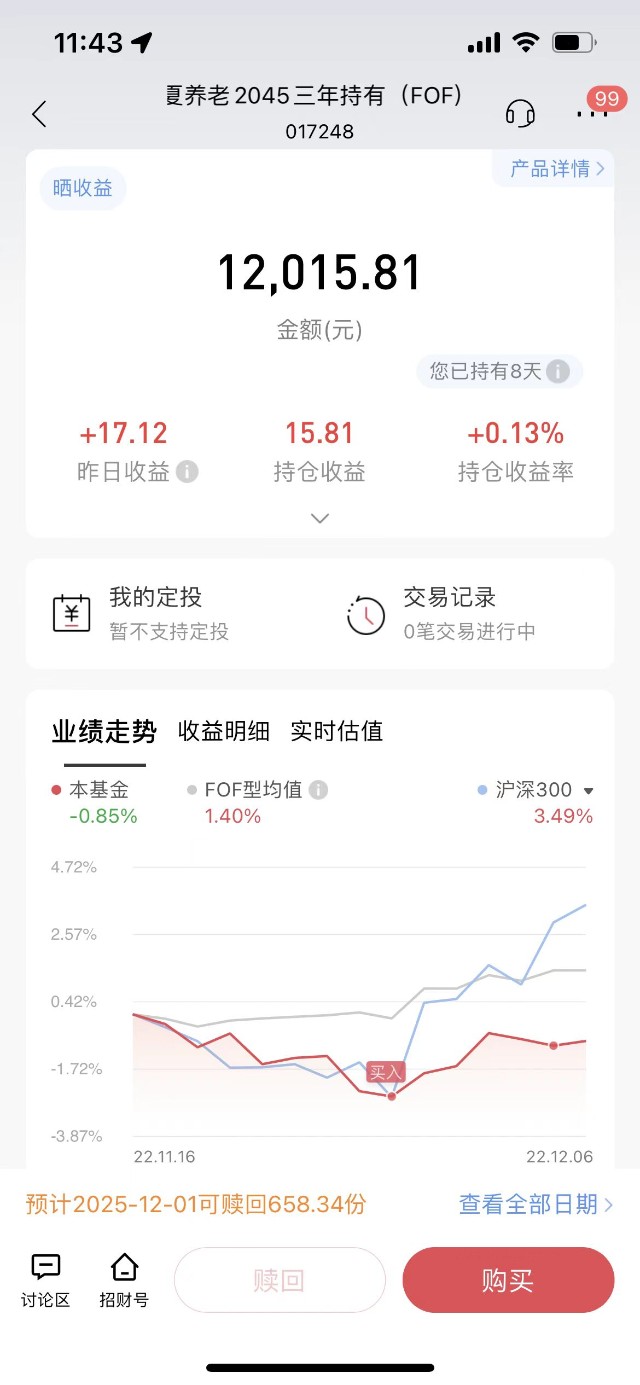
Task: Open 招财号 page
Action: coord(124,1281)
